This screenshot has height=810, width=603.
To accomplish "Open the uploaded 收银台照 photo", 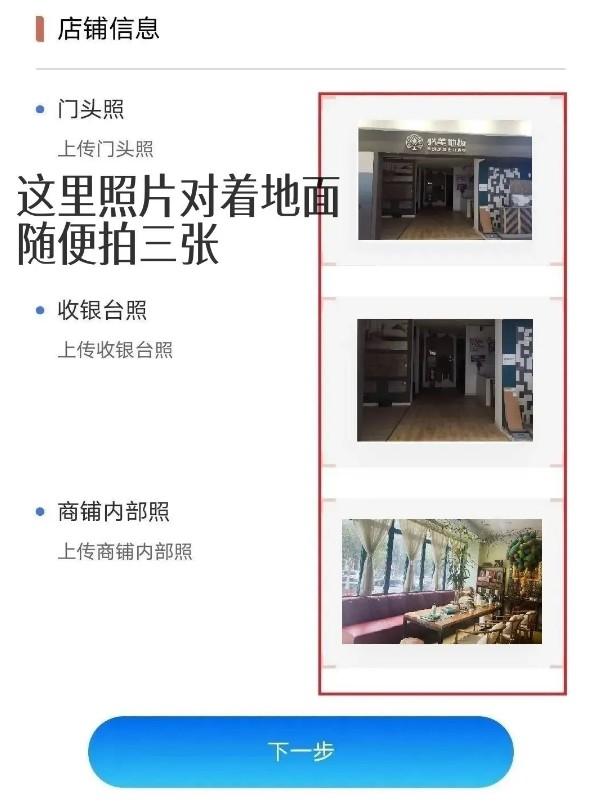I will [445, 380].
